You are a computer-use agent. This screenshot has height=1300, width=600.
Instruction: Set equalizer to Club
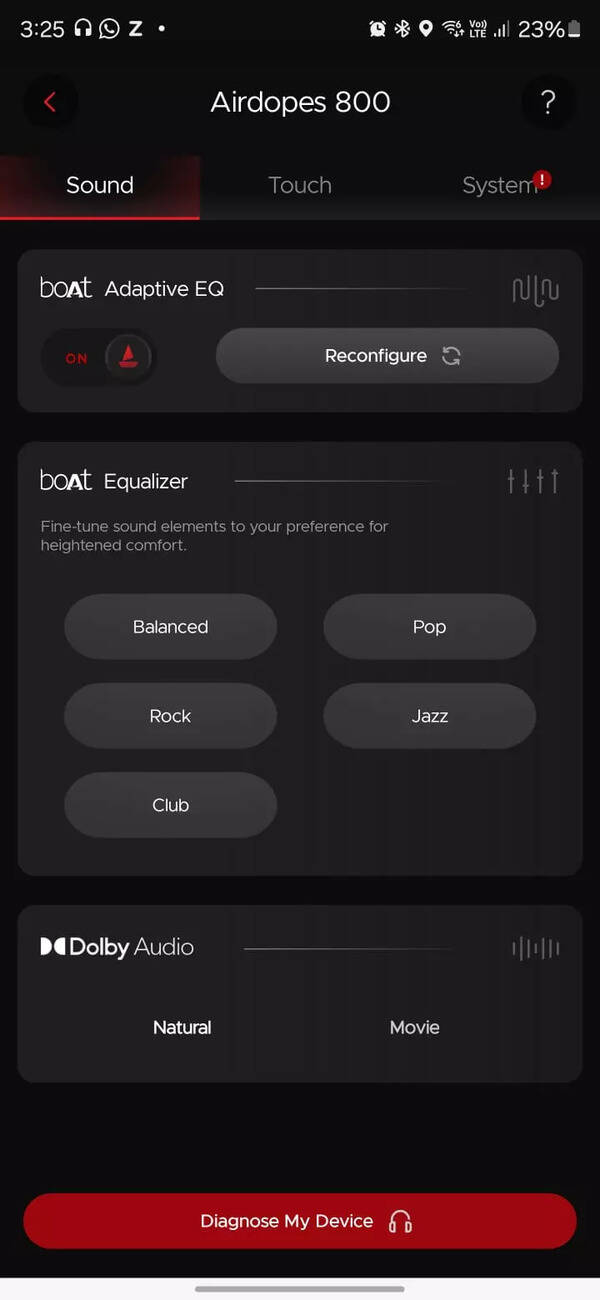[x=170, y=805]
